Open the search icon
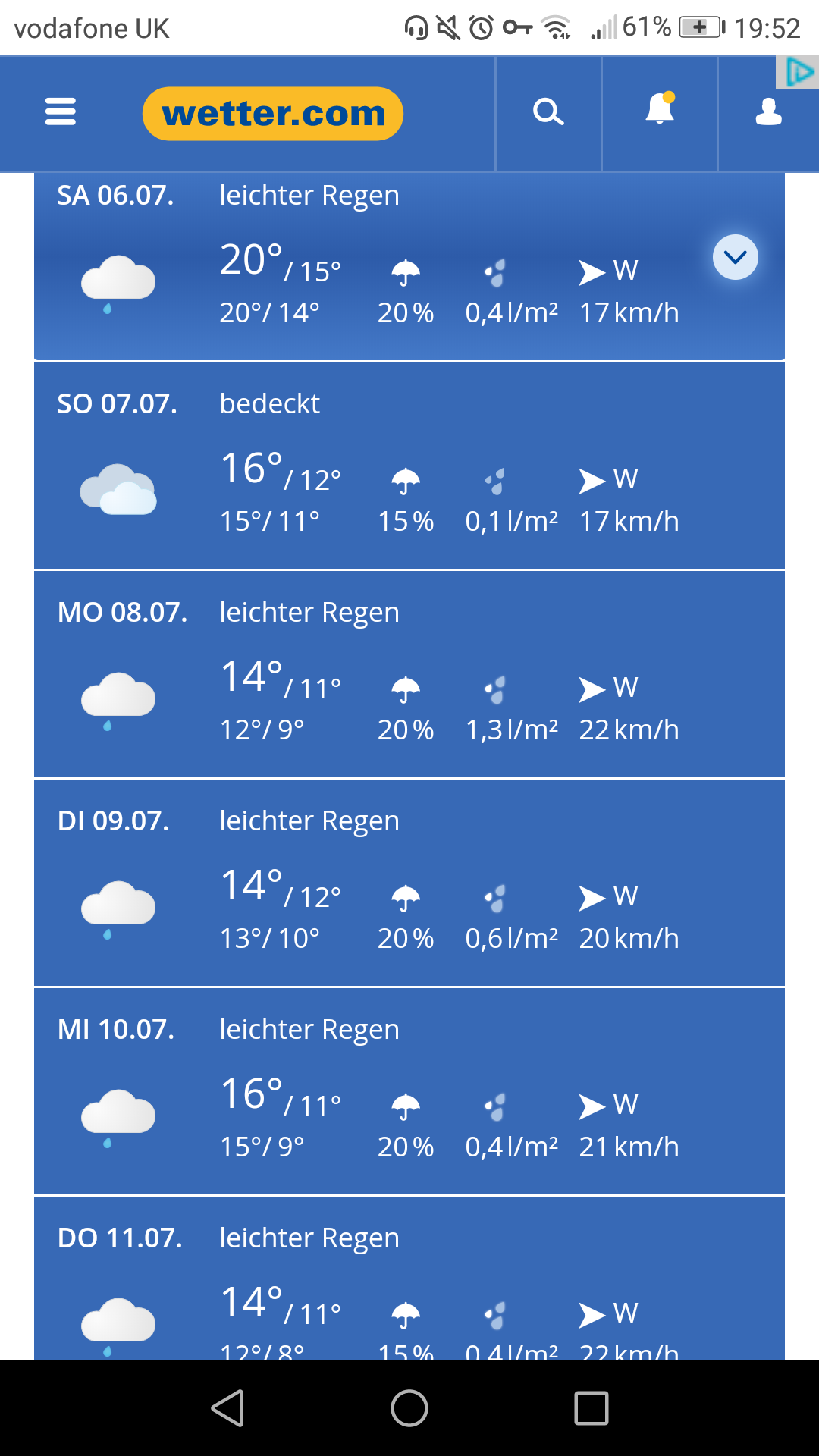 tap(548, 112)
